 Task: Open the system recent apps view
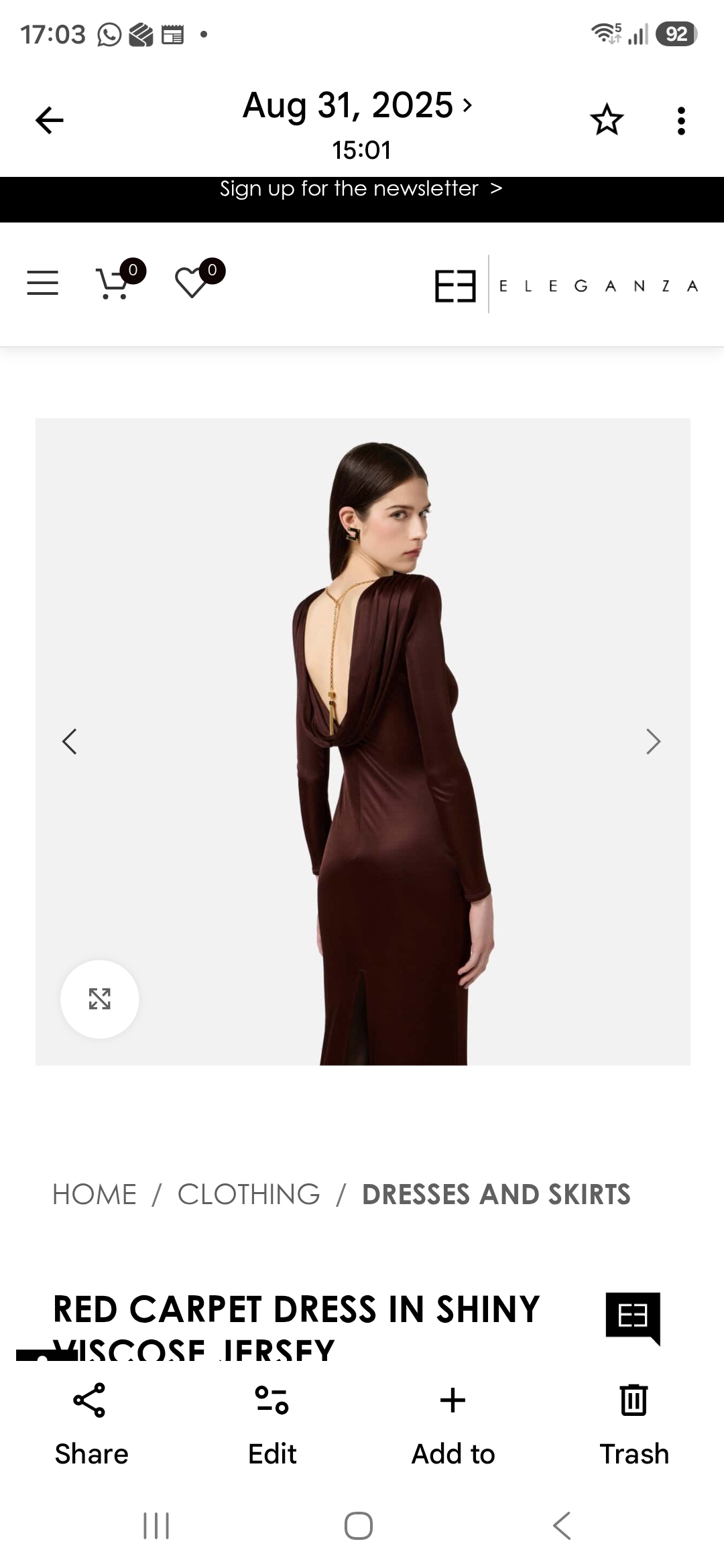(156, 1526)
